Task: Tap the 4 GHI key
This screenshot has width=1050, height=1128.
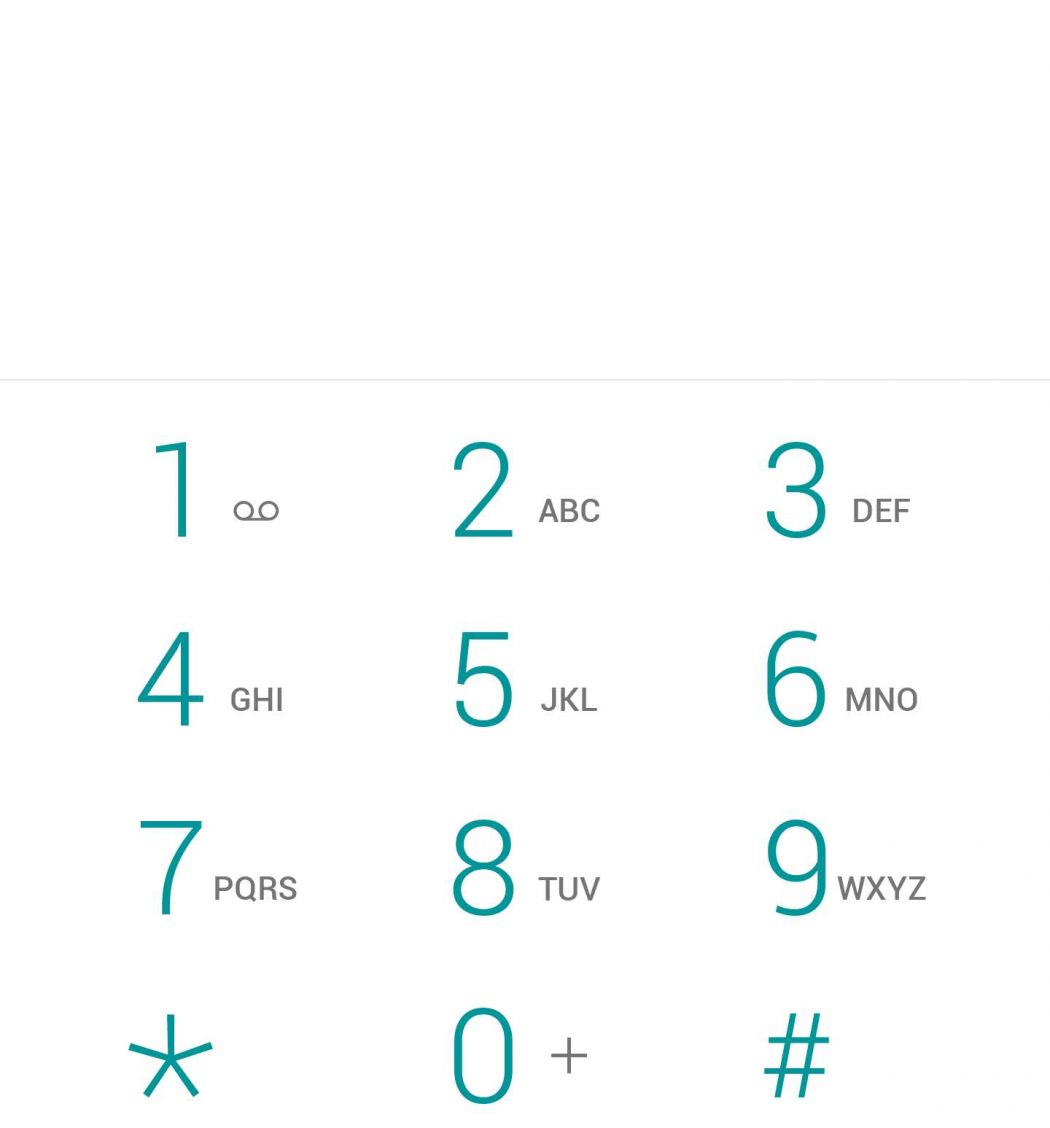Action: click(x=210, y=680)
